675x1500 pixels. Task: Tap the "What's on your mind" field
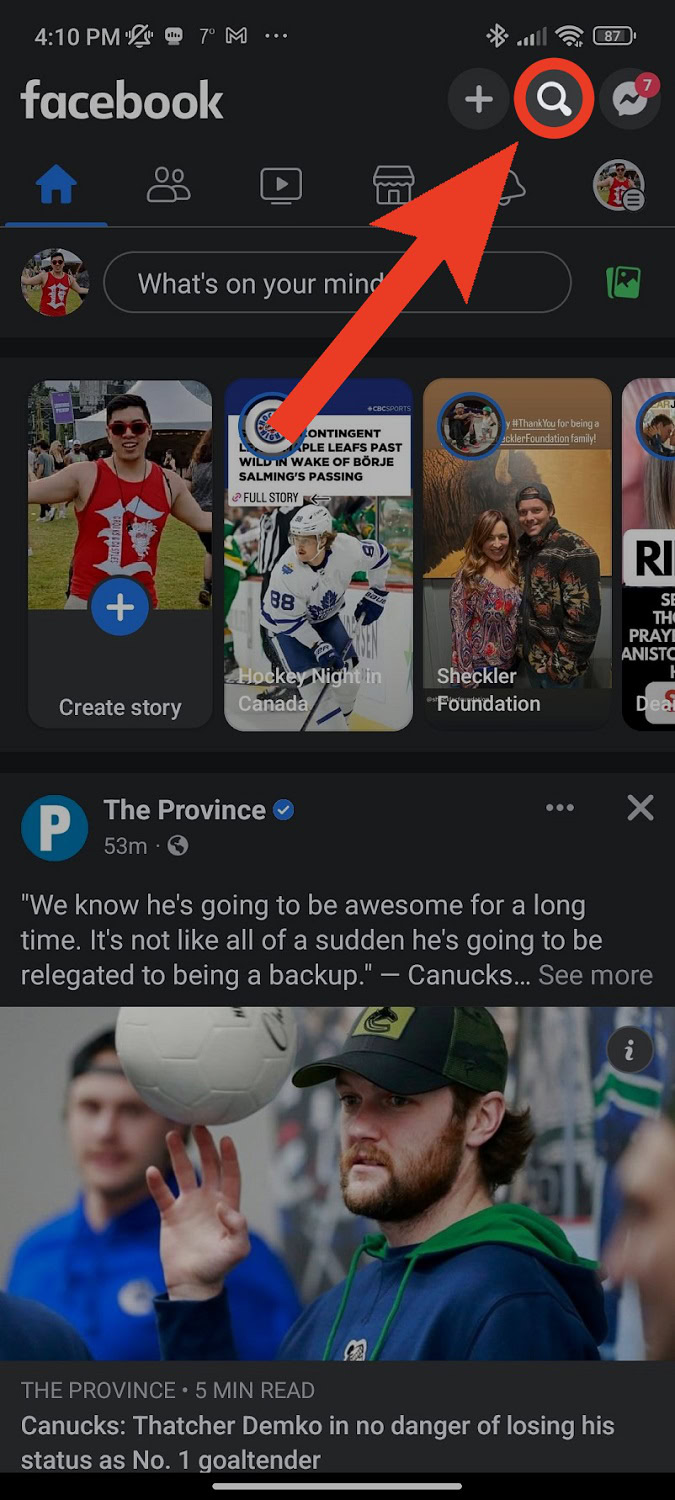[337, 283]
